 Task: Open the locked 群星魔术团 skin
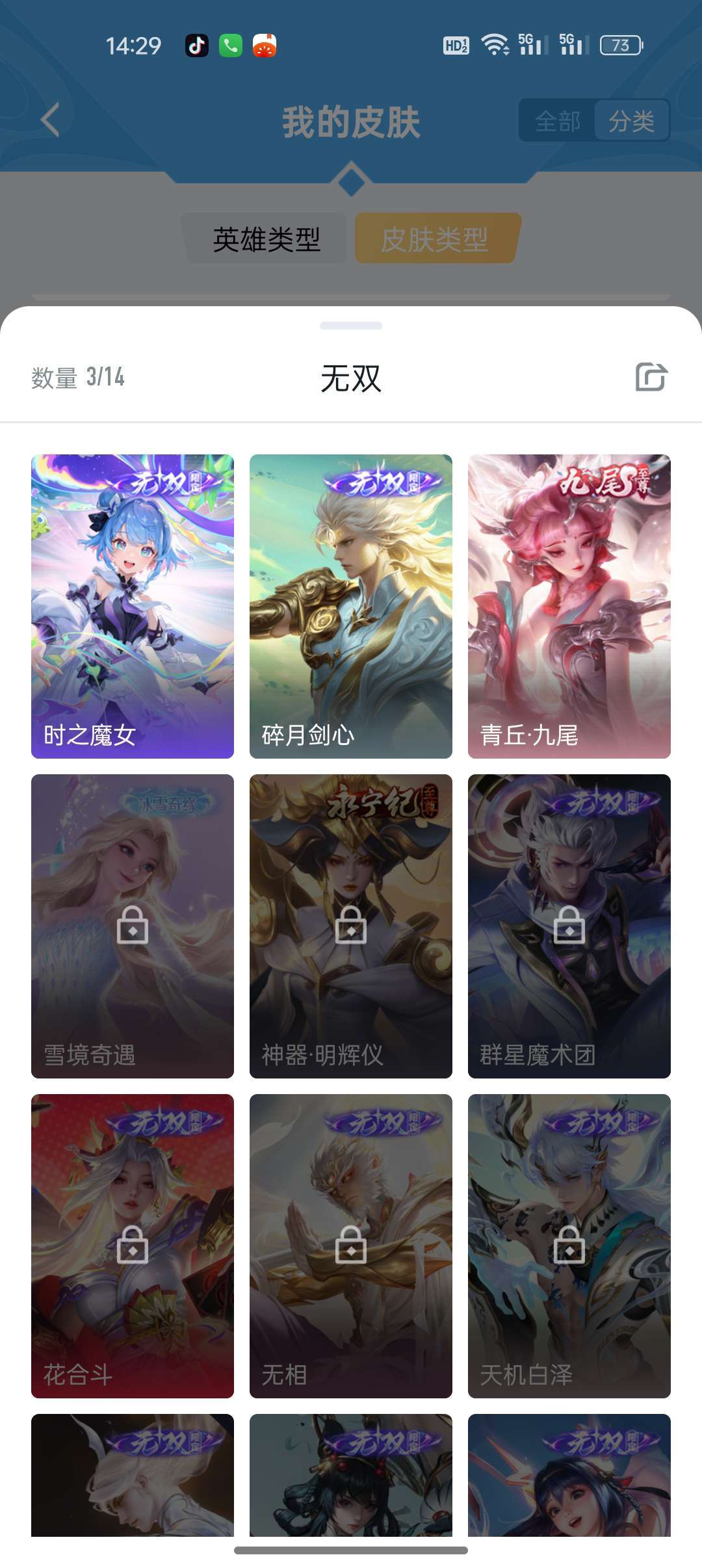(569, 926)
